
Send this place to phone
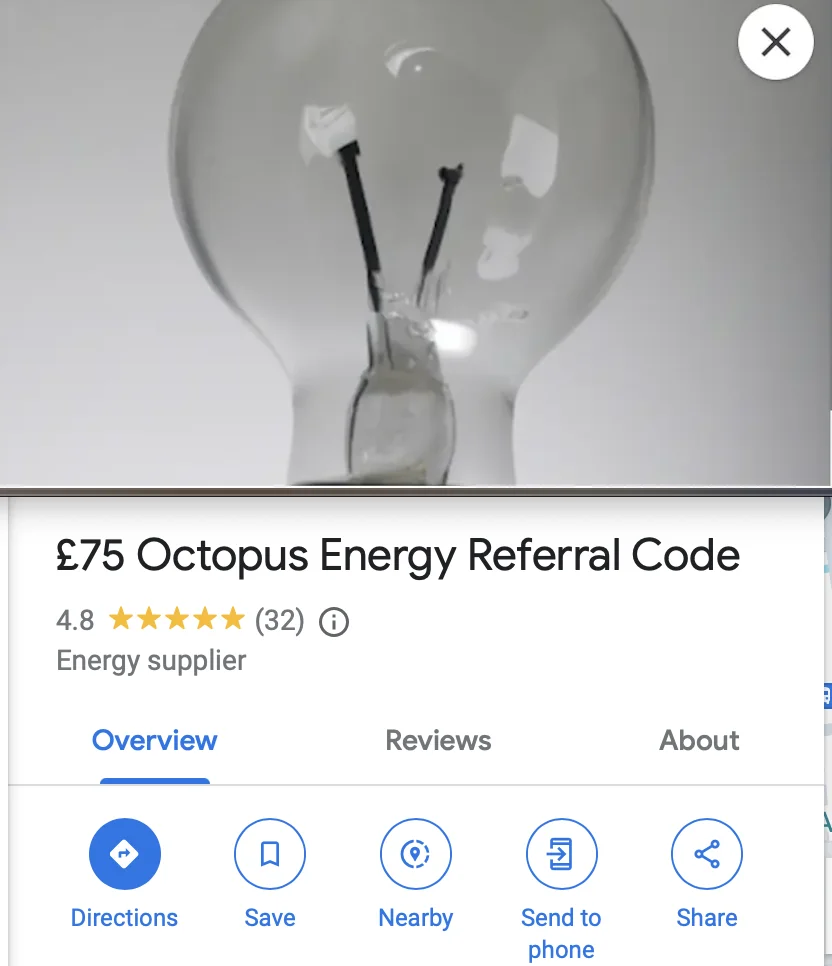pos(561,854)
